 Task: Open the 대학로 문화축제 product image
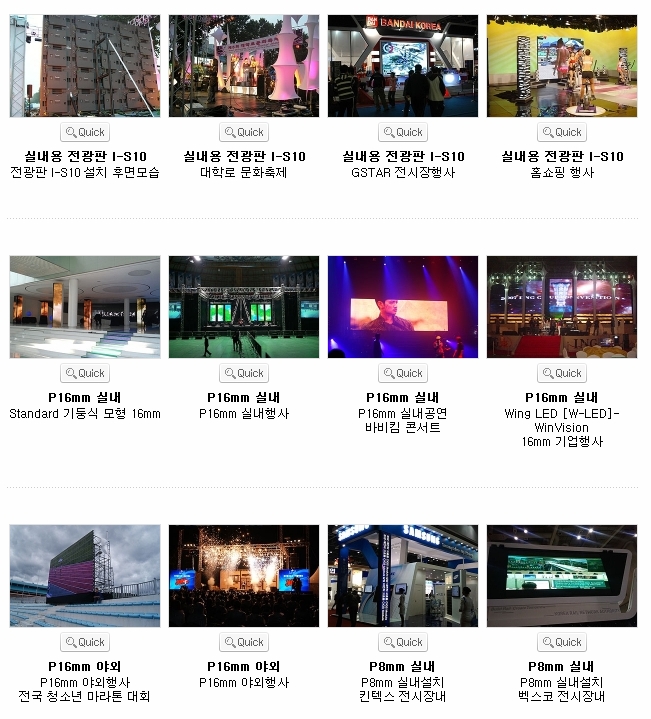[x=243, y=66]
